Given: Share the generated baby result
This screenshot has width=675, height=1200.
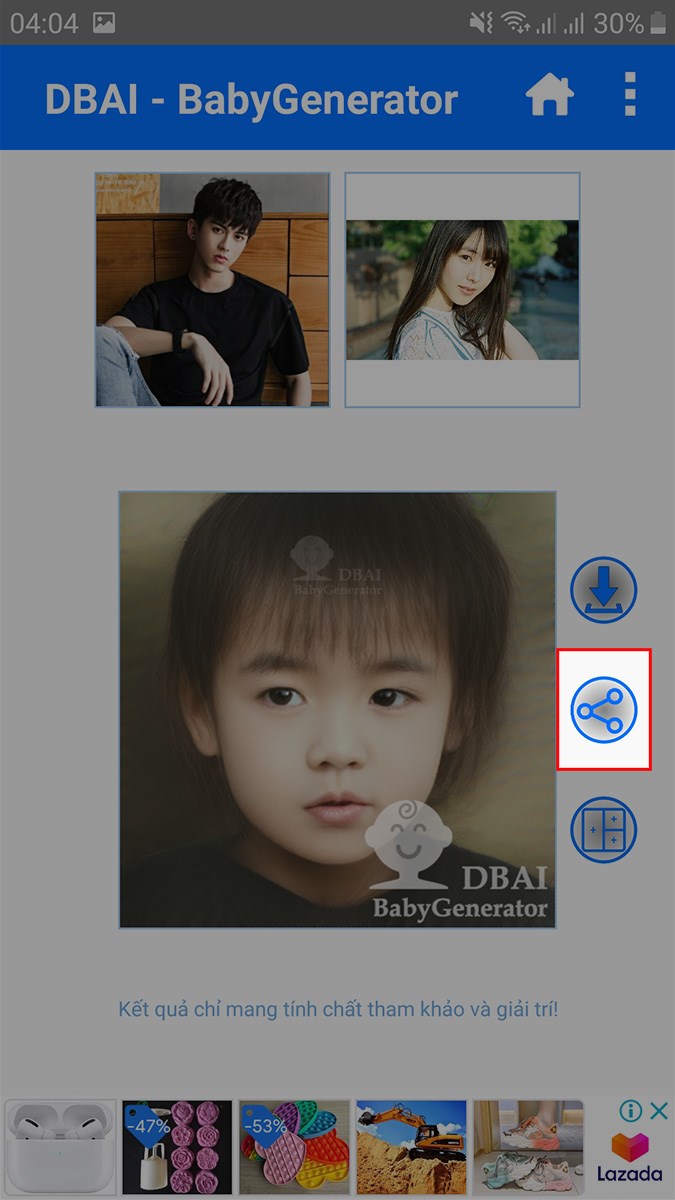Looking at the screenshot, I should click(x=603, y=710).
